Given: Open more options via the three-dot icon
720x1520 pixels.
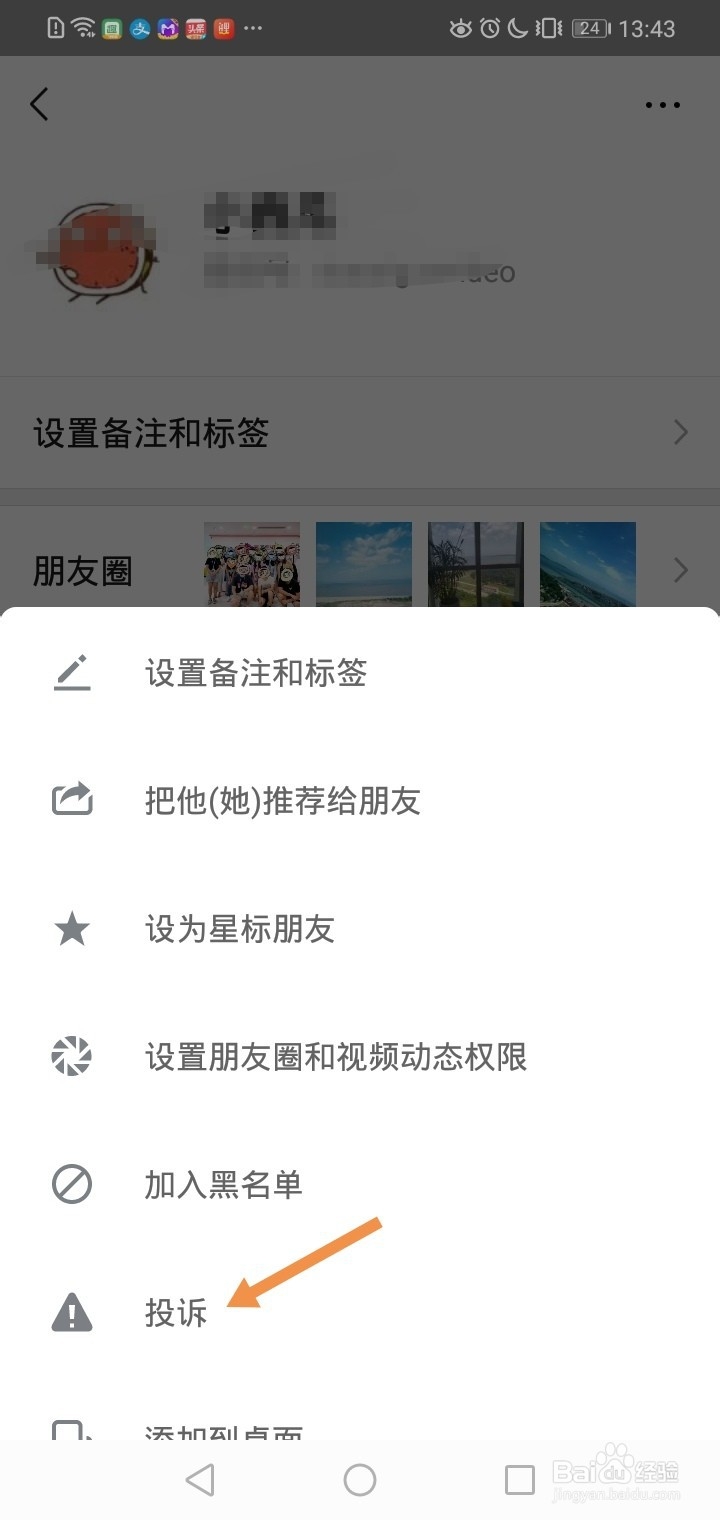Looking at the screenshot, I should [x=662, y=104].
